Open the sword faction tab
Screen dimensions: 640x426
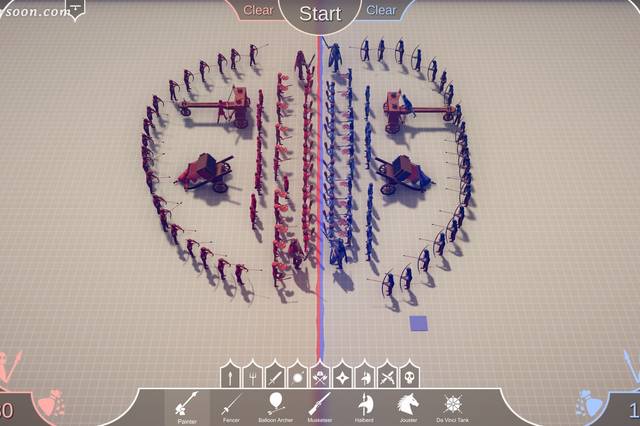275,377
